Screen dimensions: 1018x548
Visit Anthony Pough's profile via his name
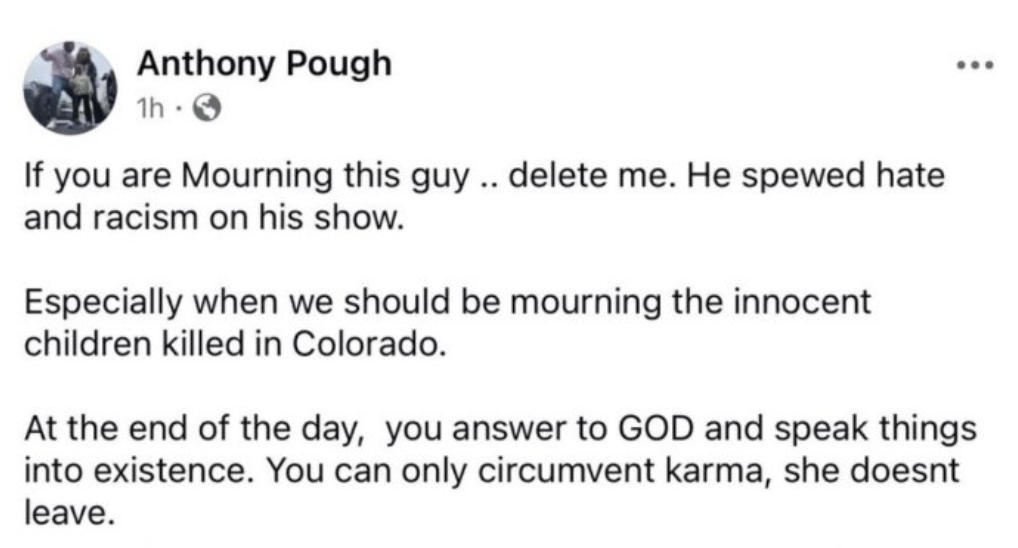(264, 65)
